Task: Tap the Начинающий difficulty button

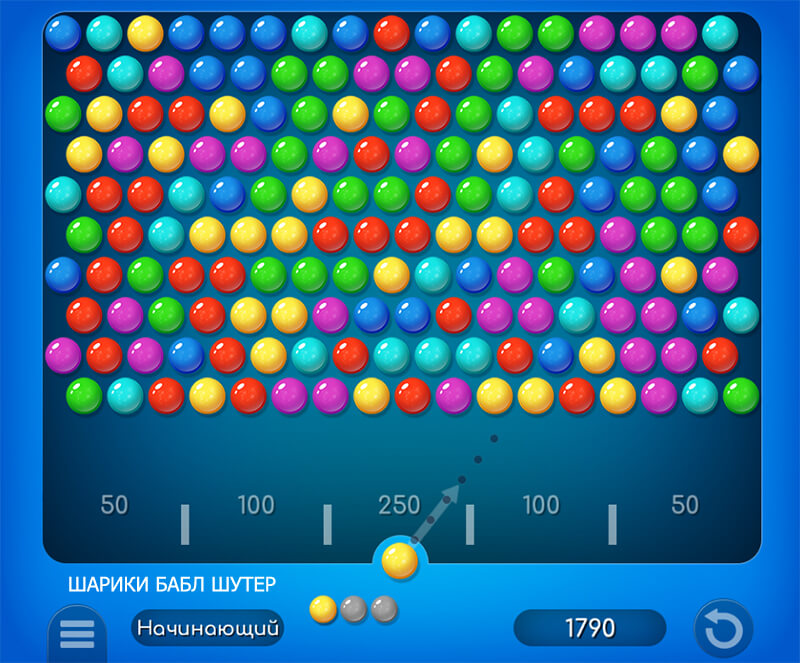Action: coord(208,629)
